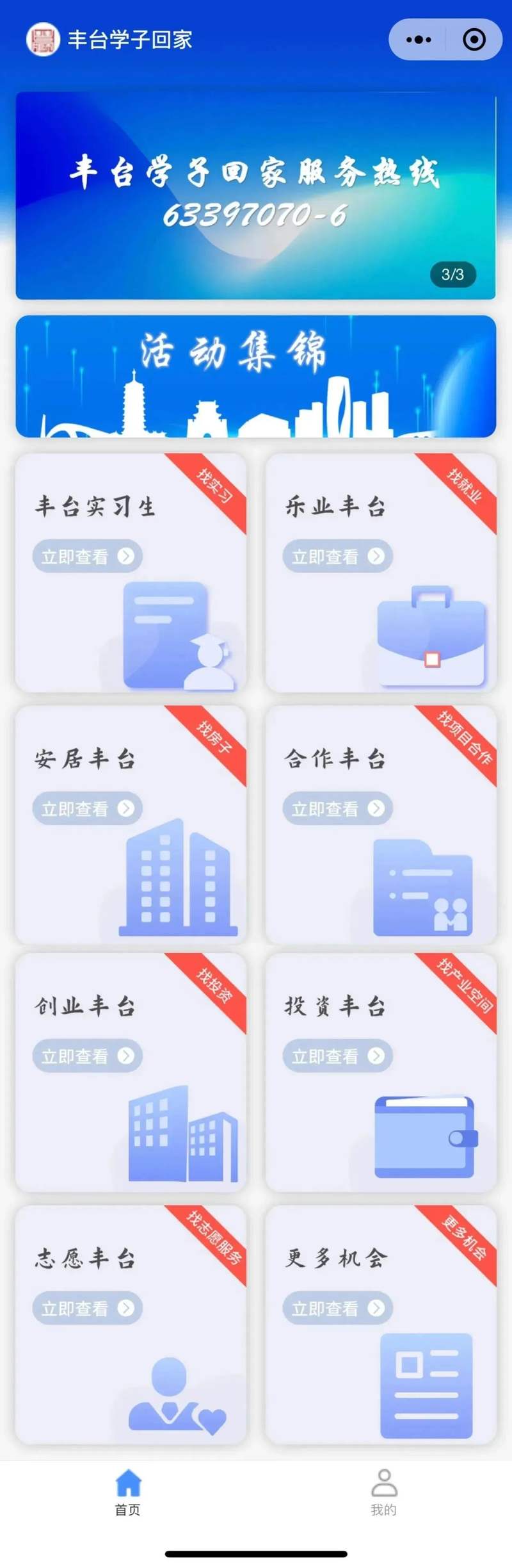The image size is (512, 1568).
Task: Open the 活动集锦 banner
Action: [x=255, y=376]
